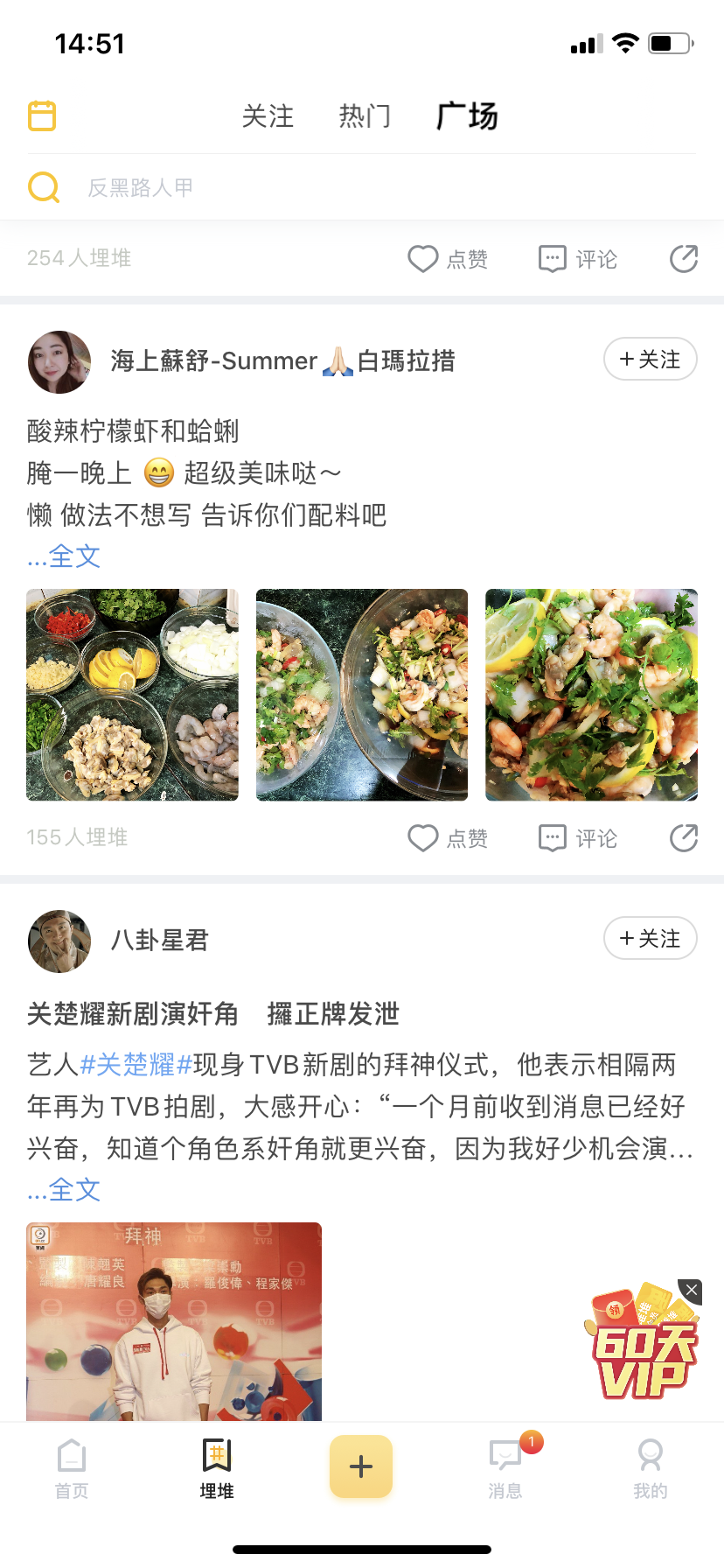The width and height of the screenshot is (724, 1568).
Task: Comment on the 155人埋堆 post
Action: pyautogui.click(x=578, y=838)
